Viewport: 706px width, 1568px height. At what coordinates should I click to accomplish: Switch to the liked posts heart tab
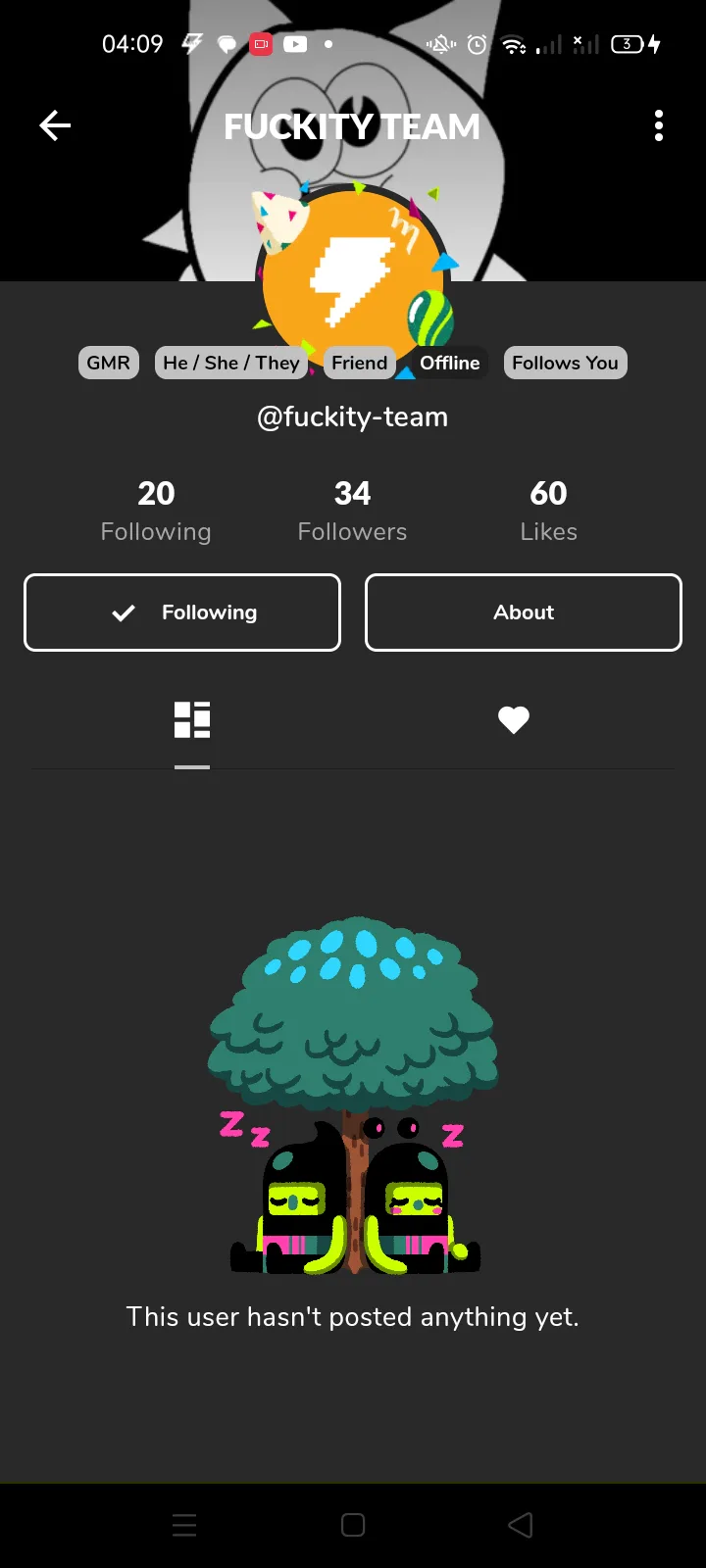[514, 720]
